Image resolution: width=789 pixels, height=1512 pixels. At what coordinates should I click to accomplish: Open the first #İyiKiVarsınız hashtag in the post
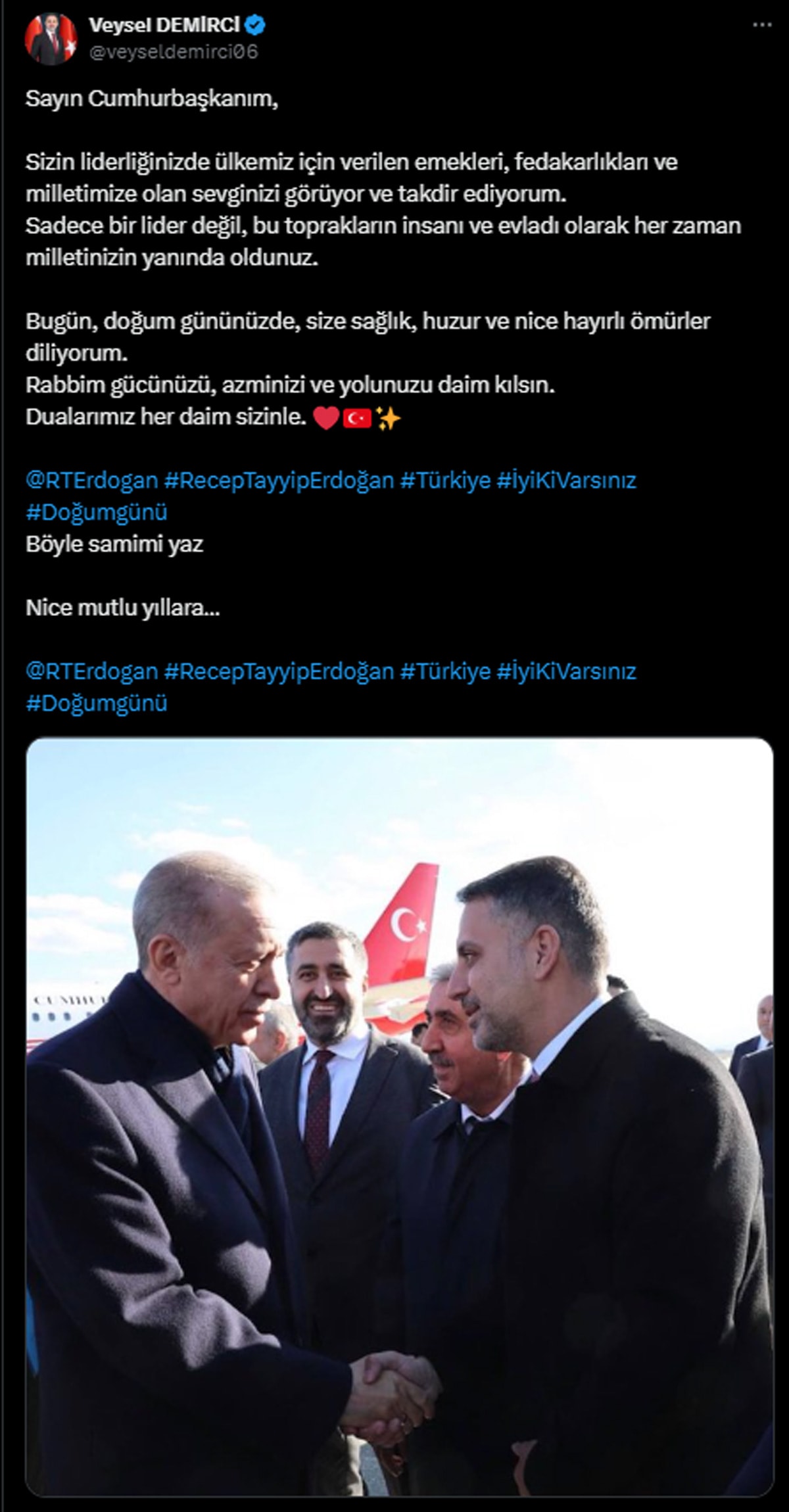click(566, 481)
